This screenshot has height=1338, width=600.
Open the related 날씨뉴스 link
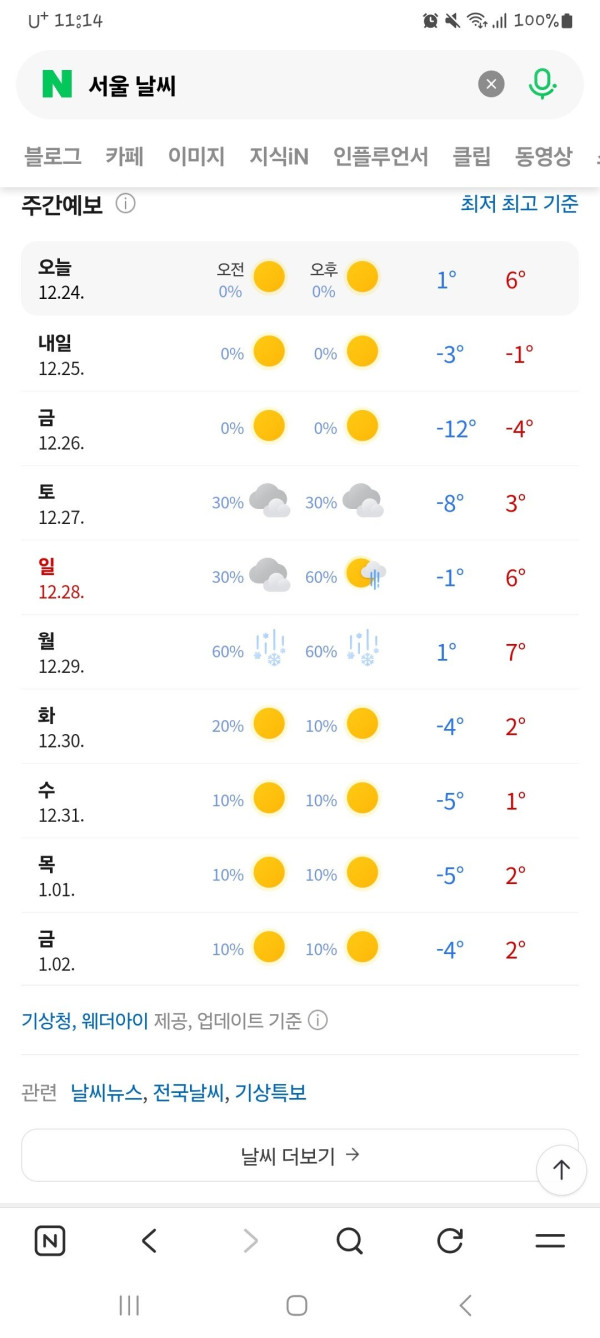pos(107,1093)
